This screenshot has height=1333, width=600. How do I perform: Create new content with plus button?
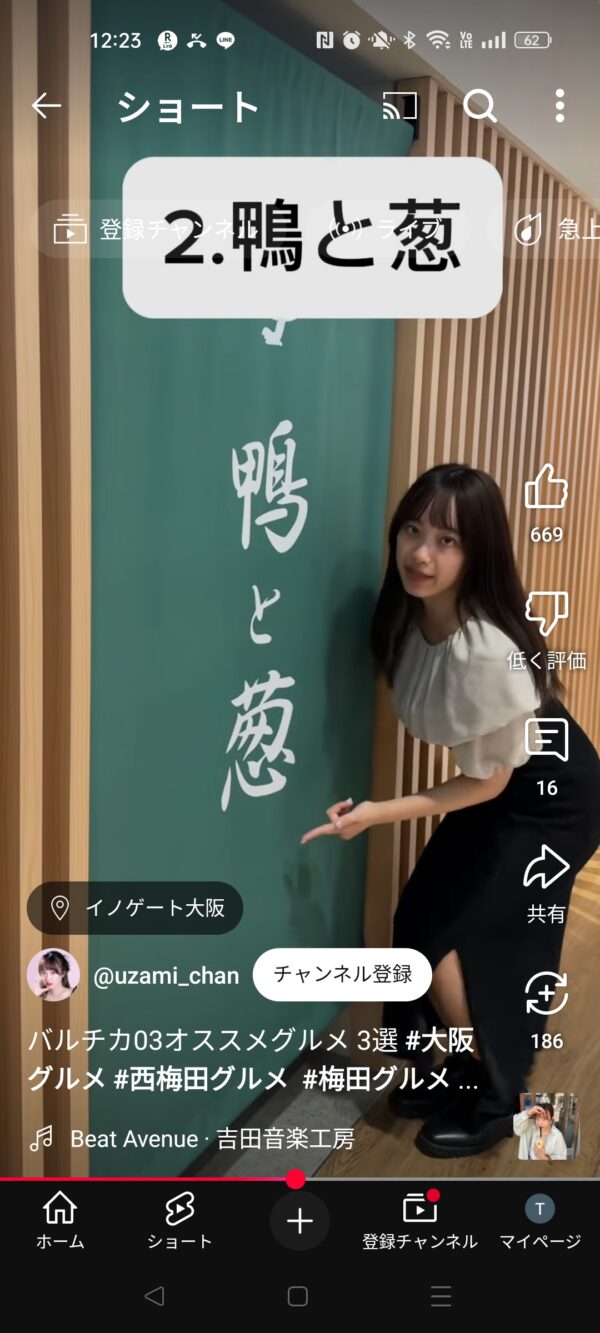[300, 1221]
